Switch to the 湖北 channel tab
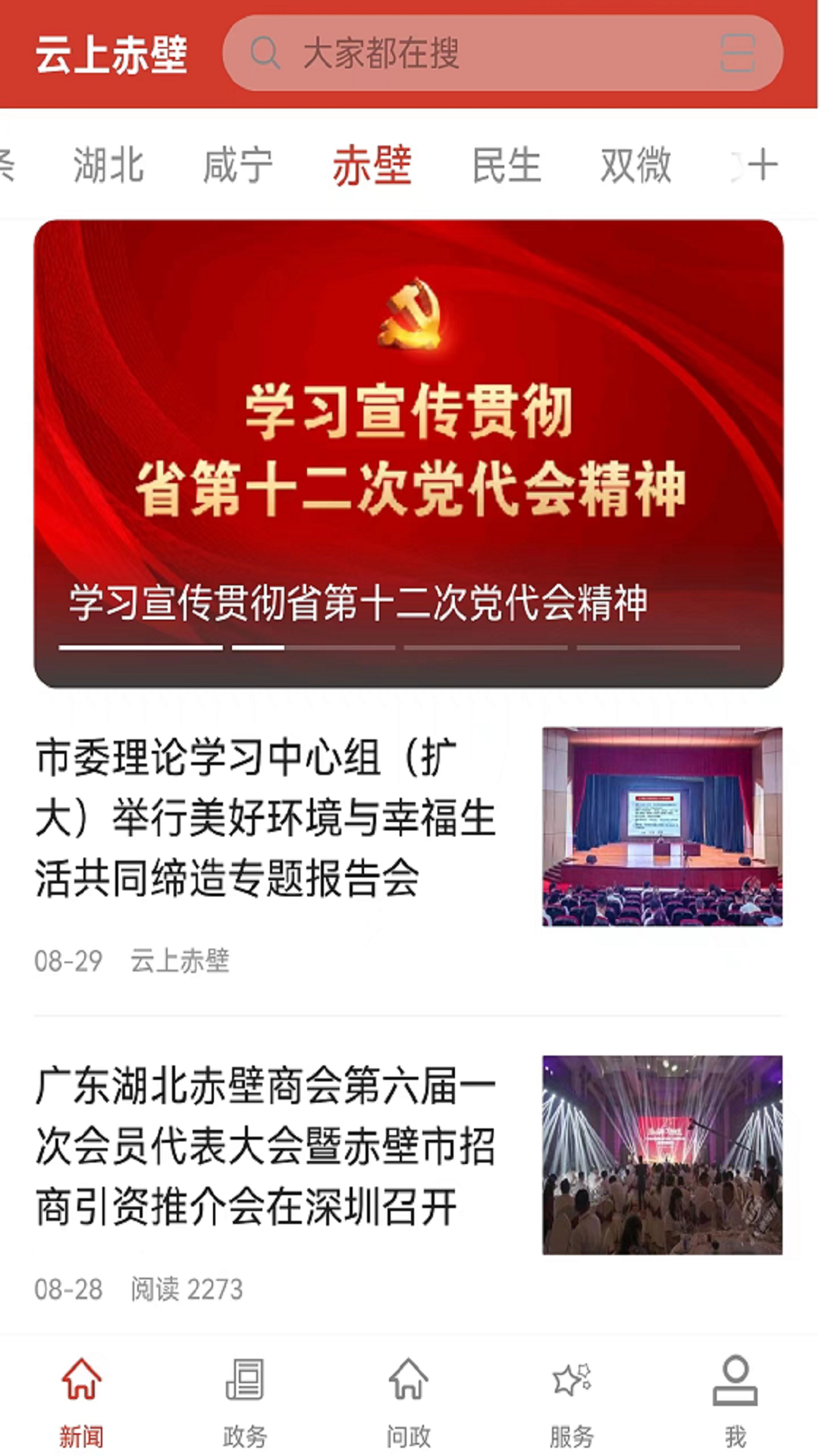 109,165
